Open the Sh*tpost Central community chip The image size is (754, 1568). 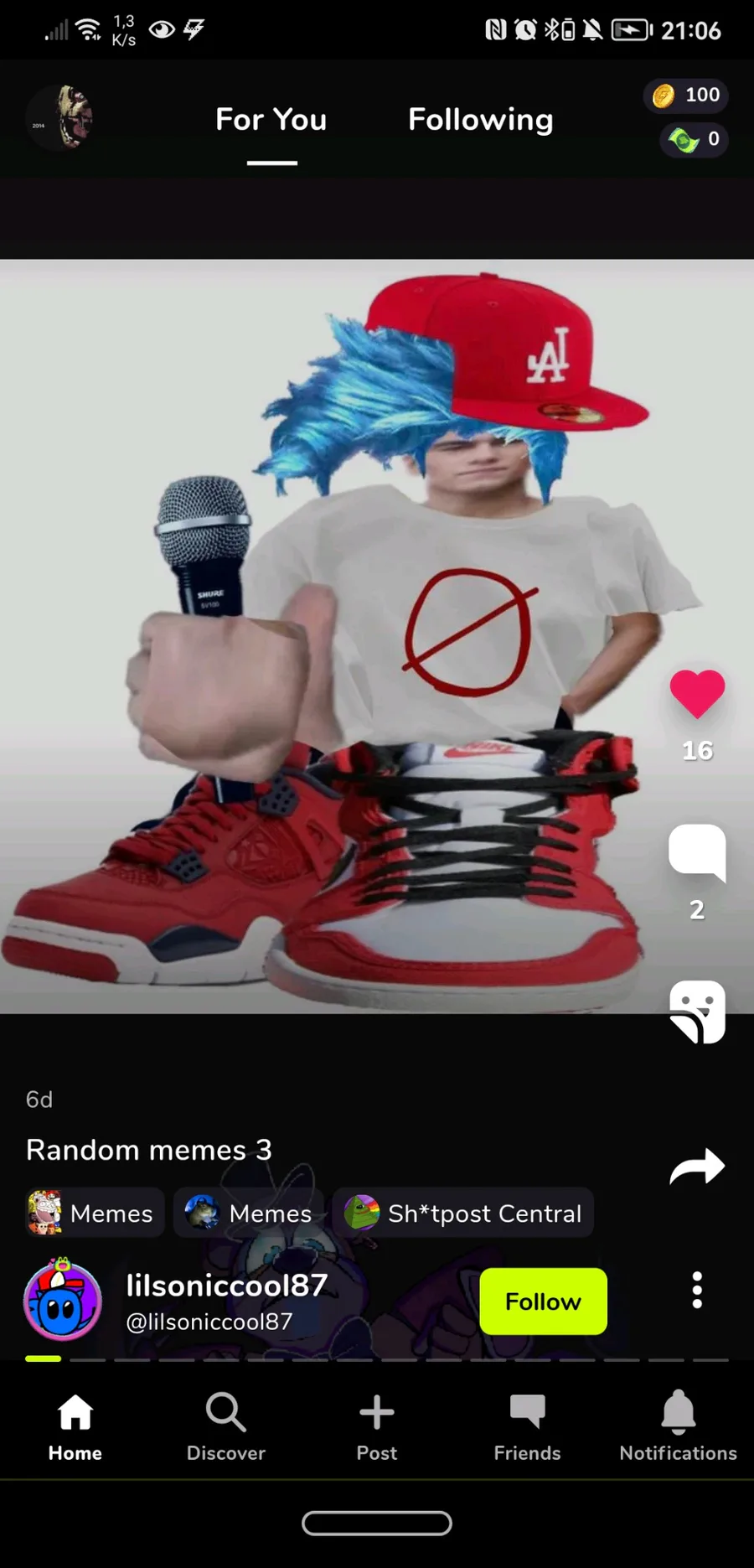click(463, 1213)
